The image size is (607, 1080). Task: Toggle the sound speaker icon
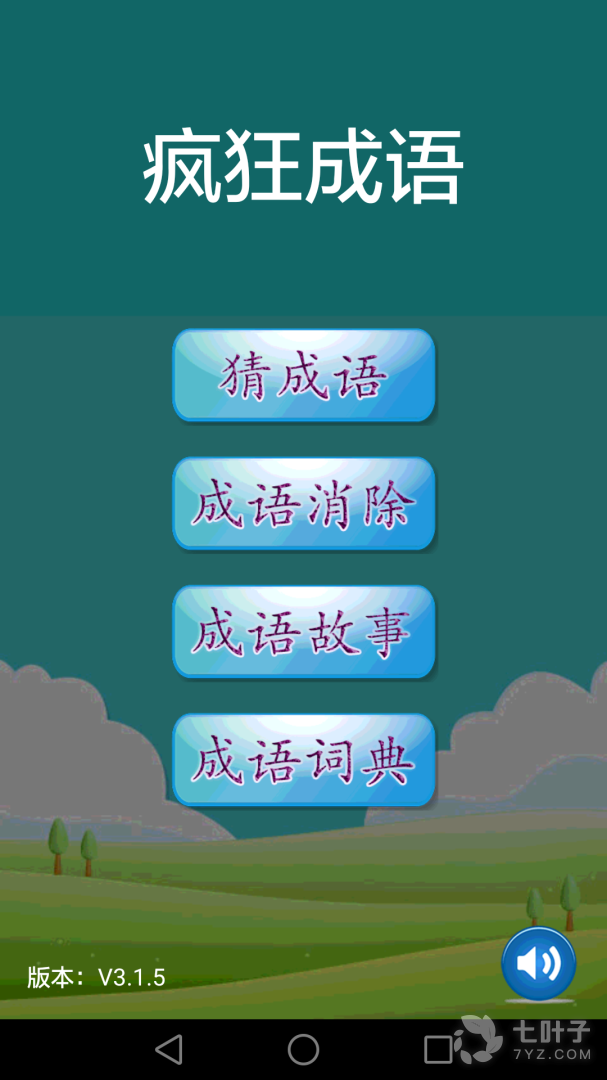point(538,964)
